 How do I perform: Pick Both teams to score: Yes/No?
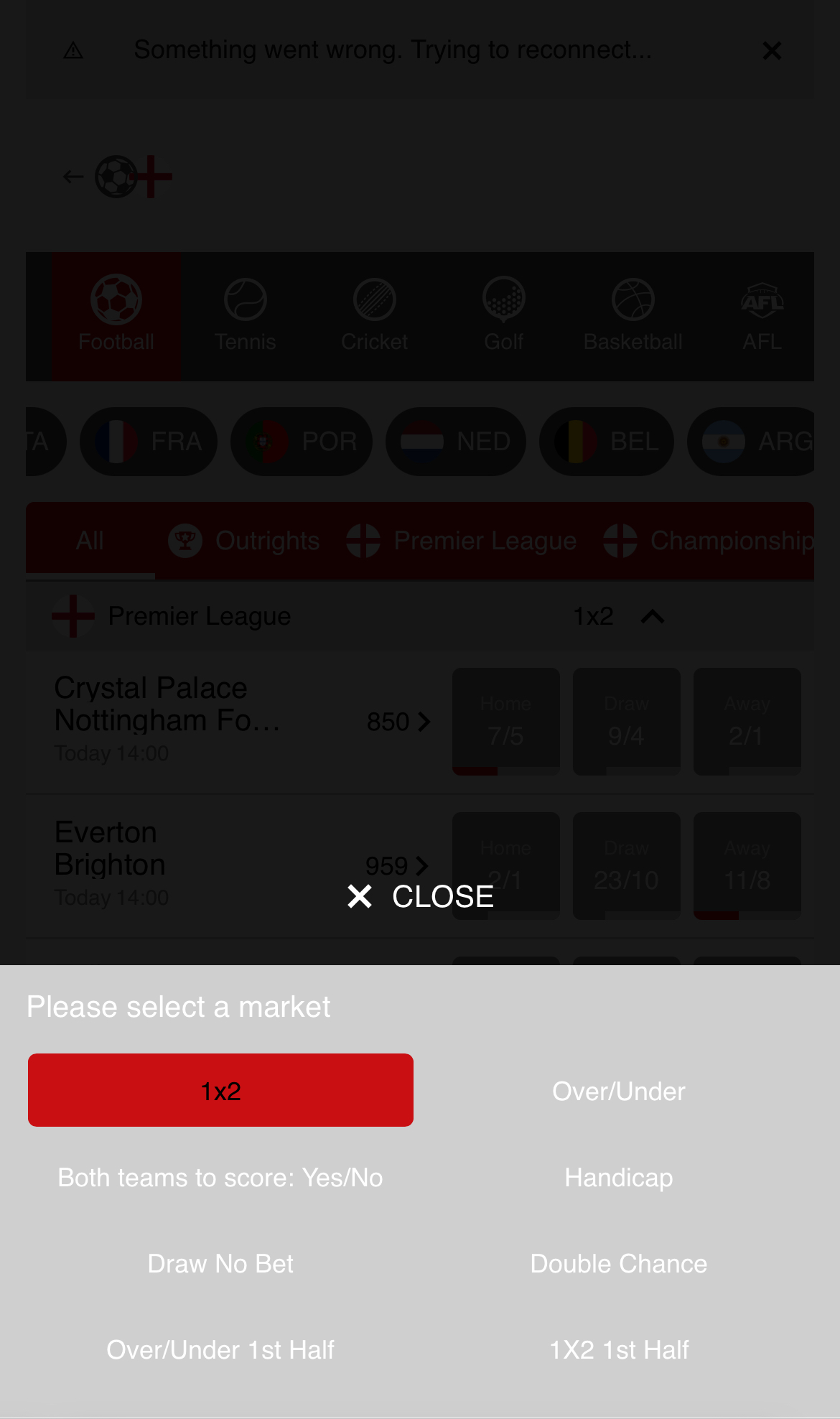click(x=220, y=1178)
